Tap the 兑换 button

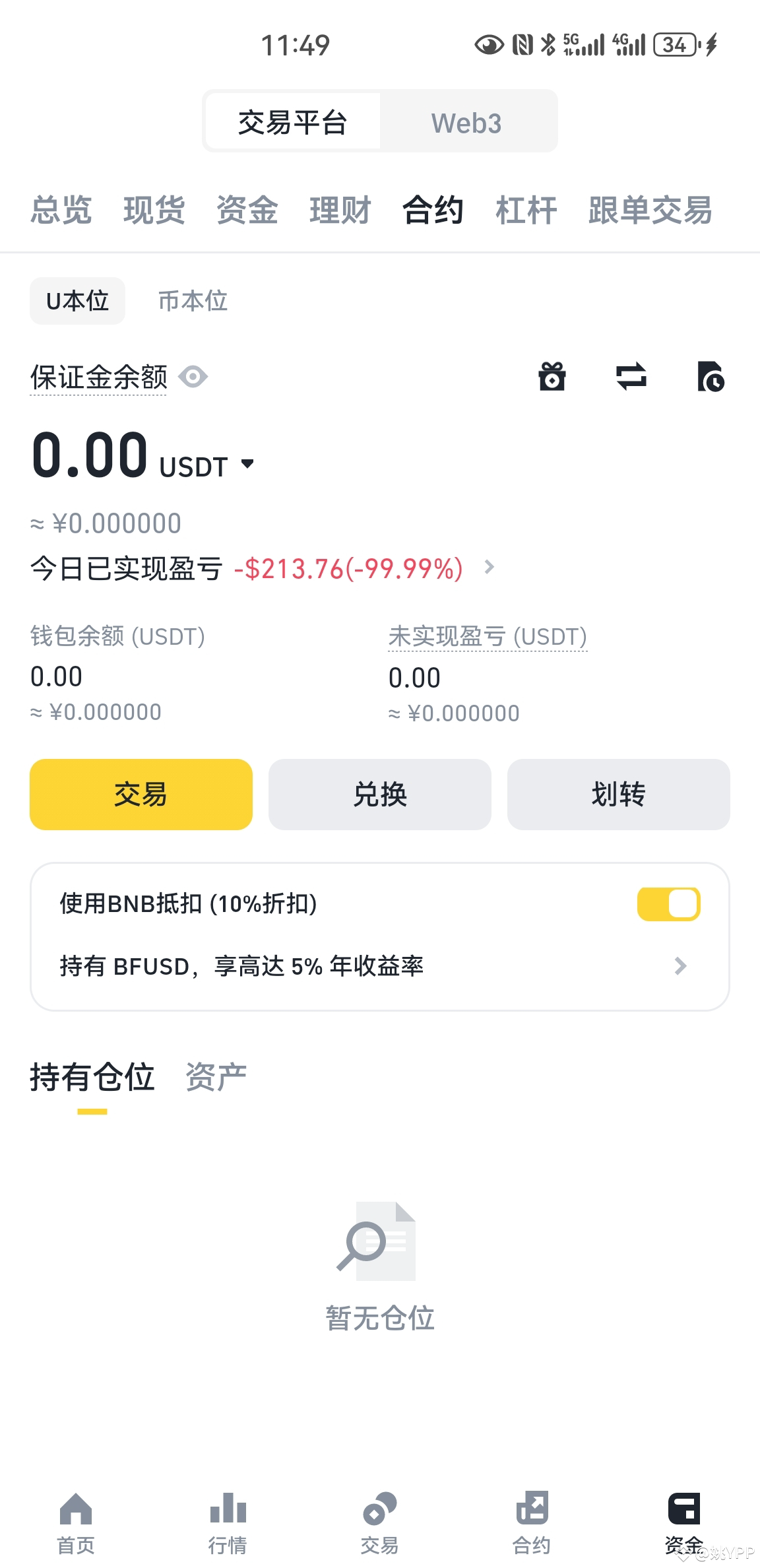(x=380, y=794)
